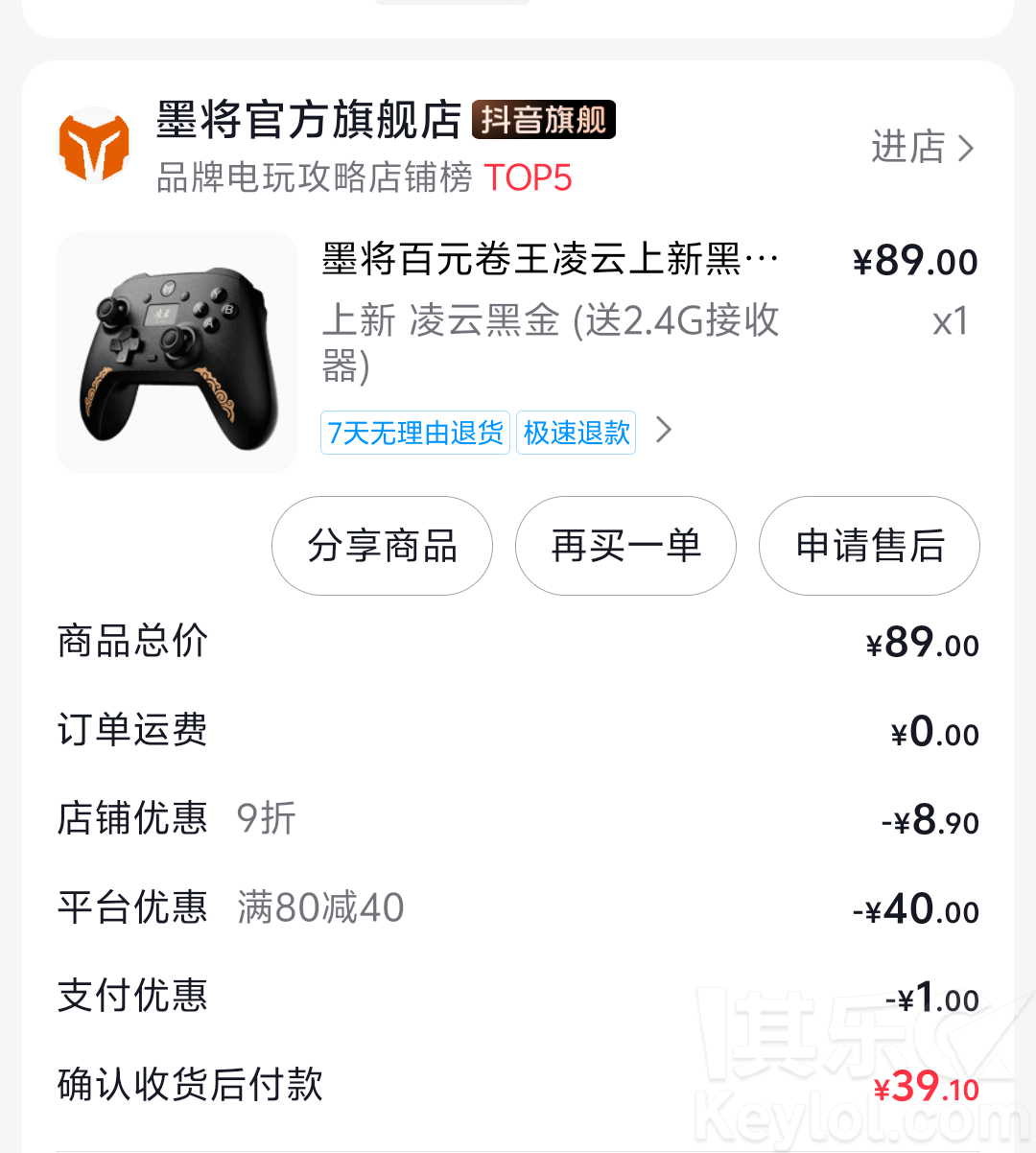Tap 再买一单 to reorder

(625, 546)
